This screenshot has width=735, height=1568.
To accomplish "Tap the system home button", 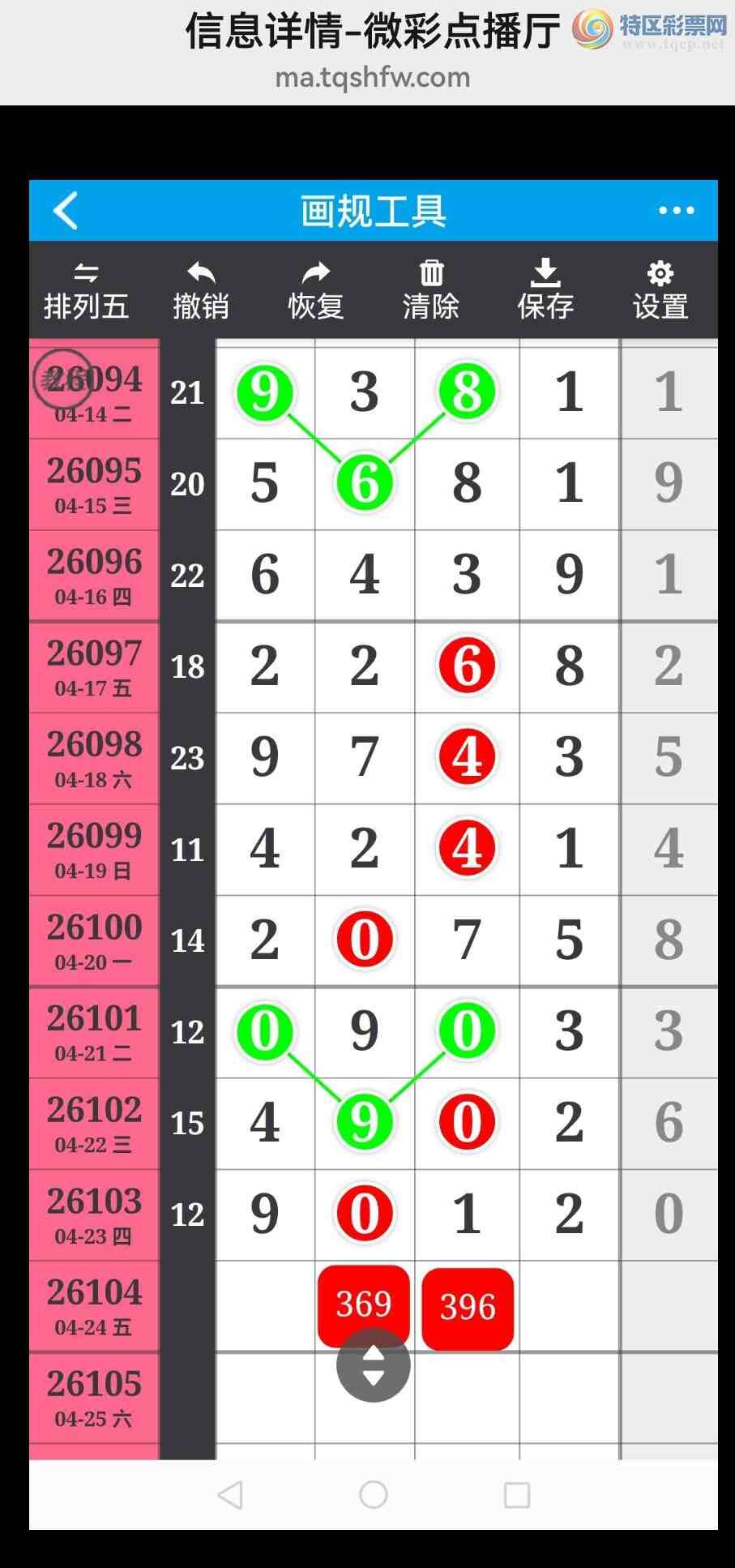I will [x=373, y=1494].
